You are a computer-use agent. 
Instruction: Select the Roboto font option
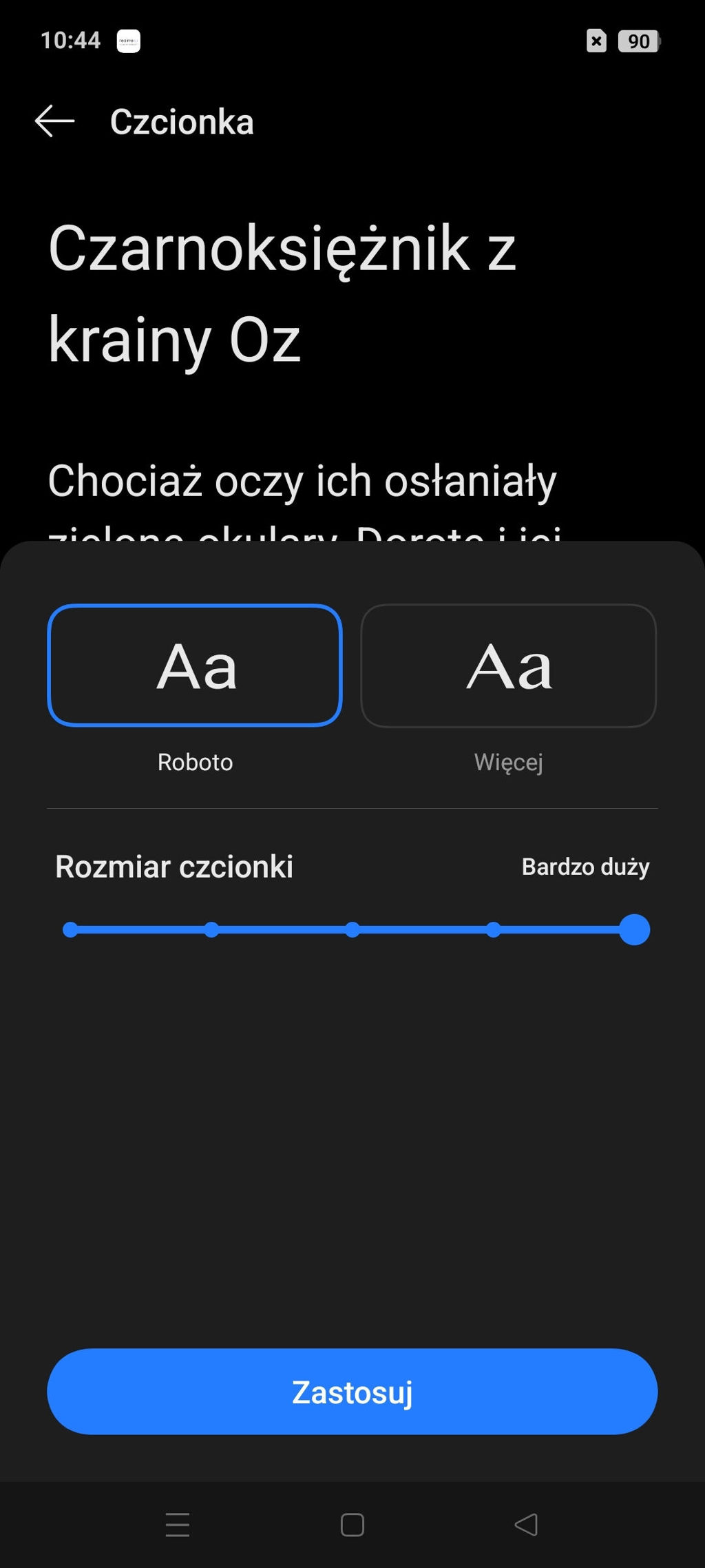tap(195, 666)
